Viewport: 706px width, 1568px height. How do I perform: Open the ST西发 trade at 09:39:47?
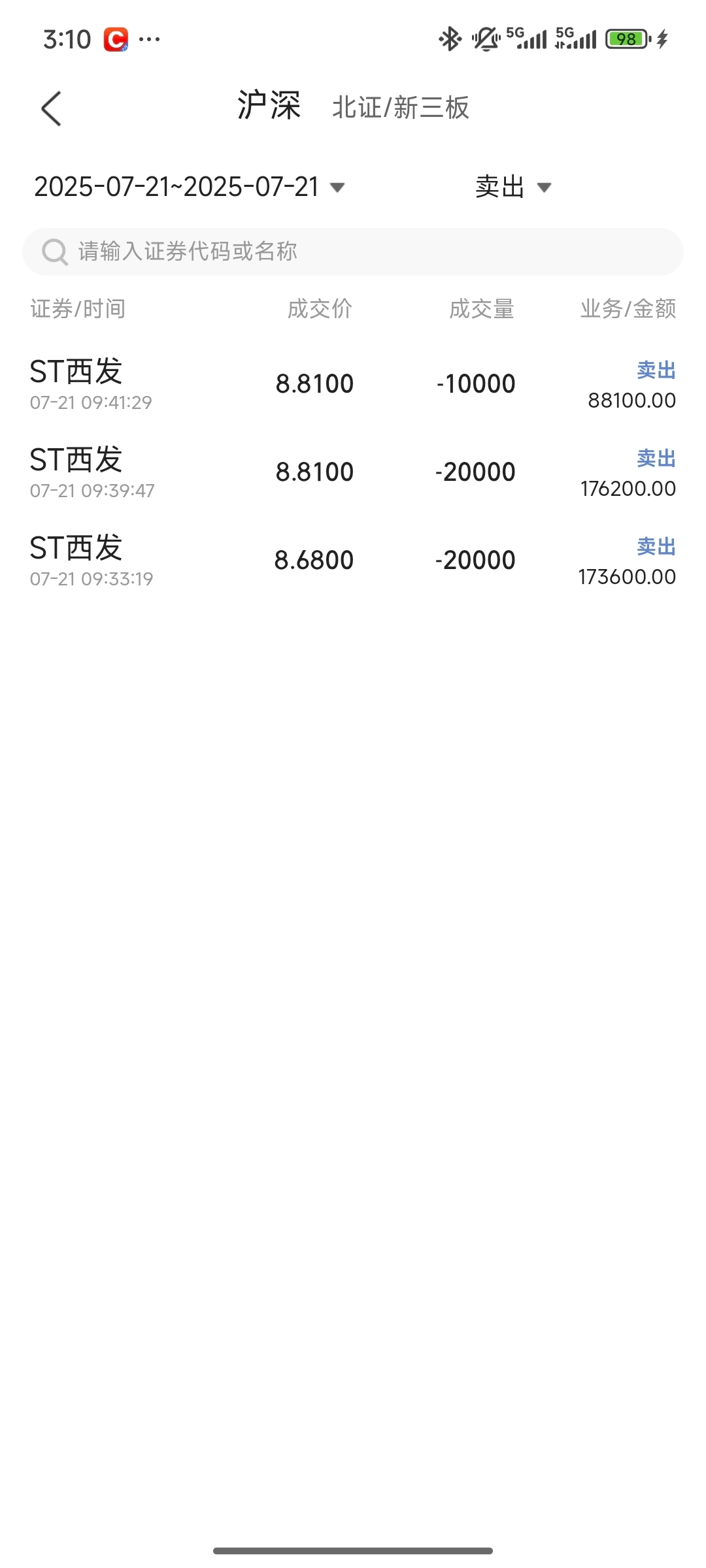(353, 472)
